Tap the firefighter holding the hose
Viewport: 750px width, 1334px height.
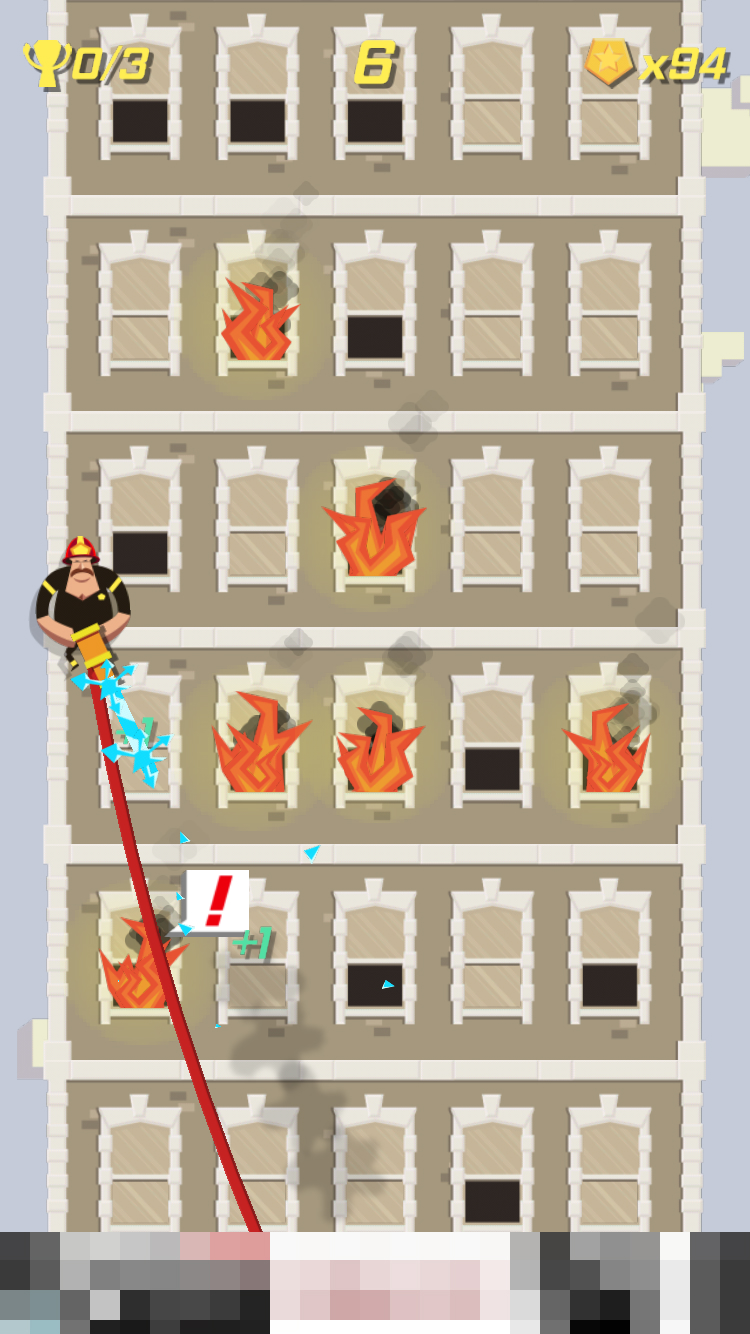[83, 598]
